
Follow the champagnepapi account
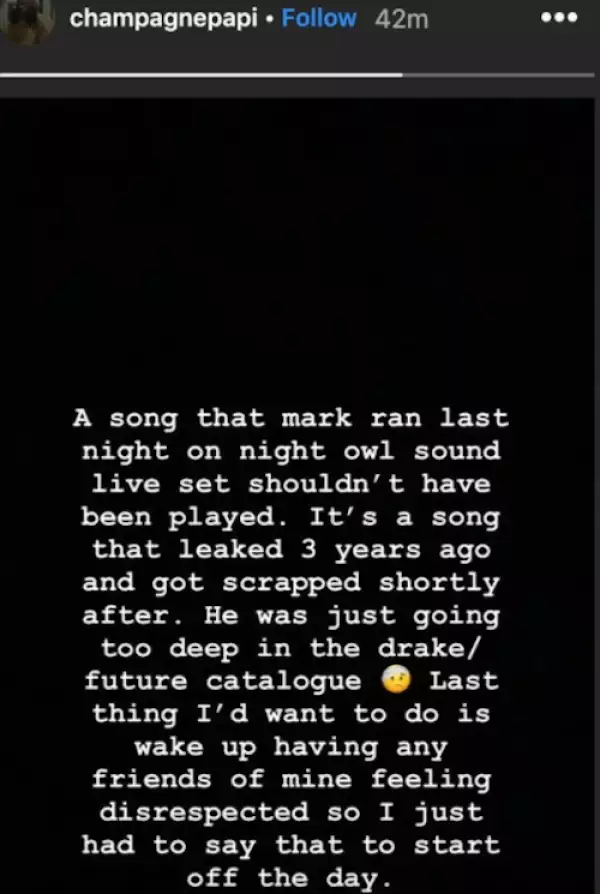(319, 18)
